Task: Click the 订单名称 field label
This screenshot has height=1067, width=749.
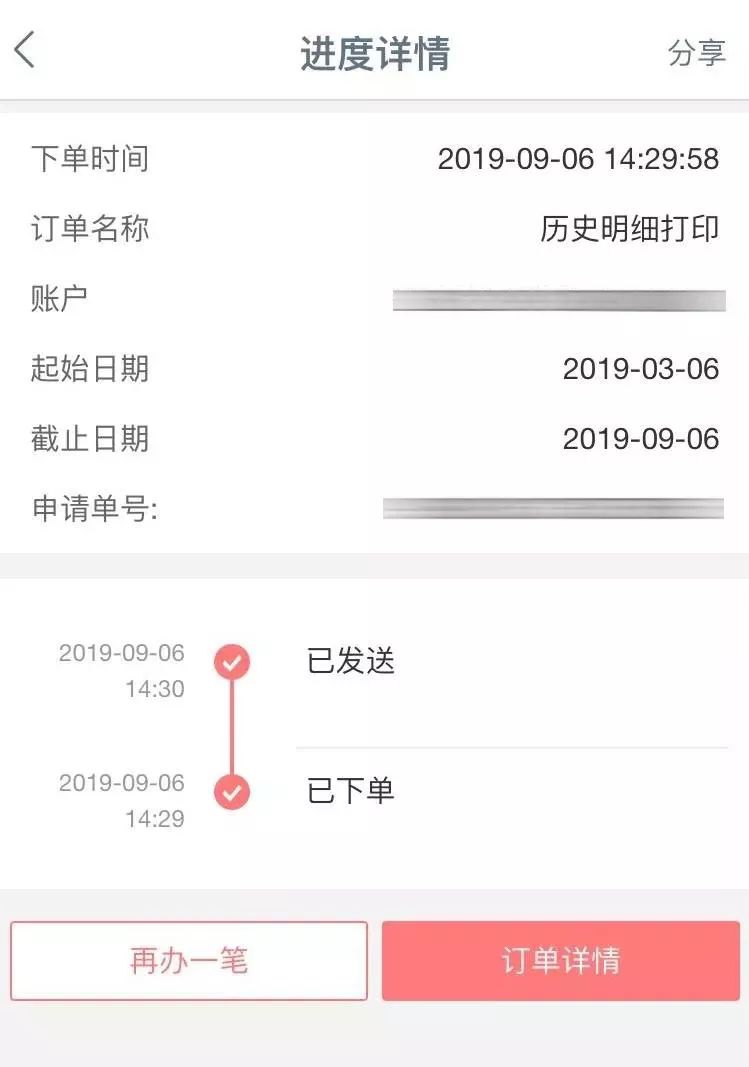Action: pos(89,228)
